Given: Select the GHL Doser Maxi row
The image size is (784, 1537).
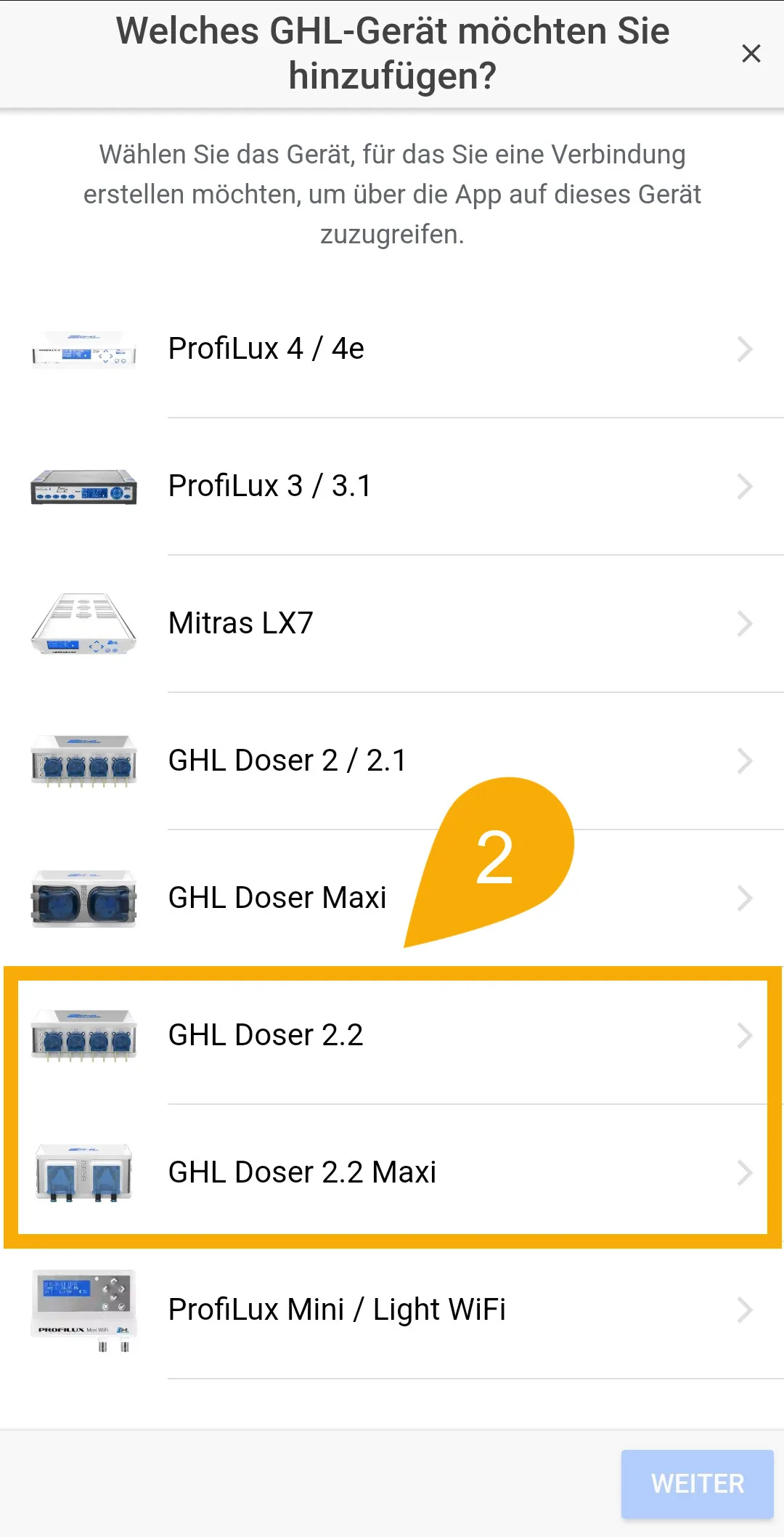Looking at the screenshot, I should tap(392, 899).
